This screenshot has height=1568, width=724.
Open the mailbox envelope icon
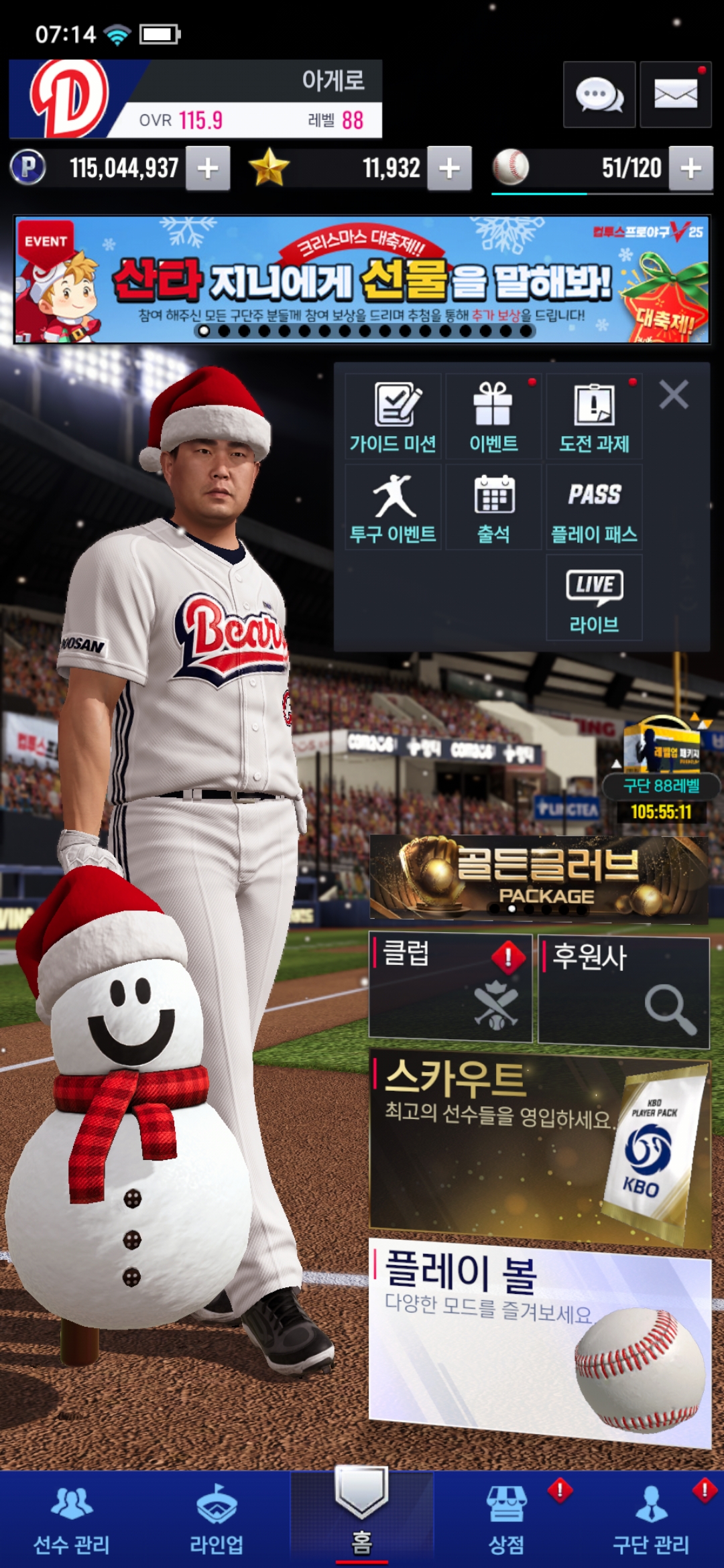tap(675, 94)
